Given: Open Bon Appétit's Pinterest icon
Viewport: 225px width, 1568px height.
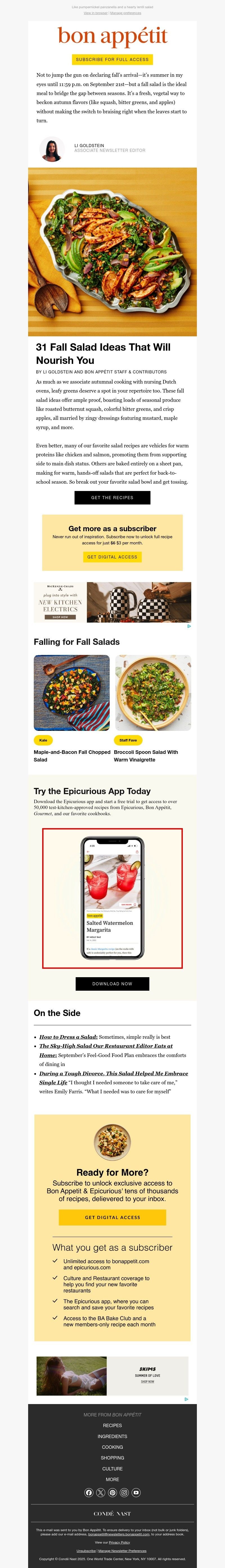Looking at the screenshot, I should tap(112, 1493).
